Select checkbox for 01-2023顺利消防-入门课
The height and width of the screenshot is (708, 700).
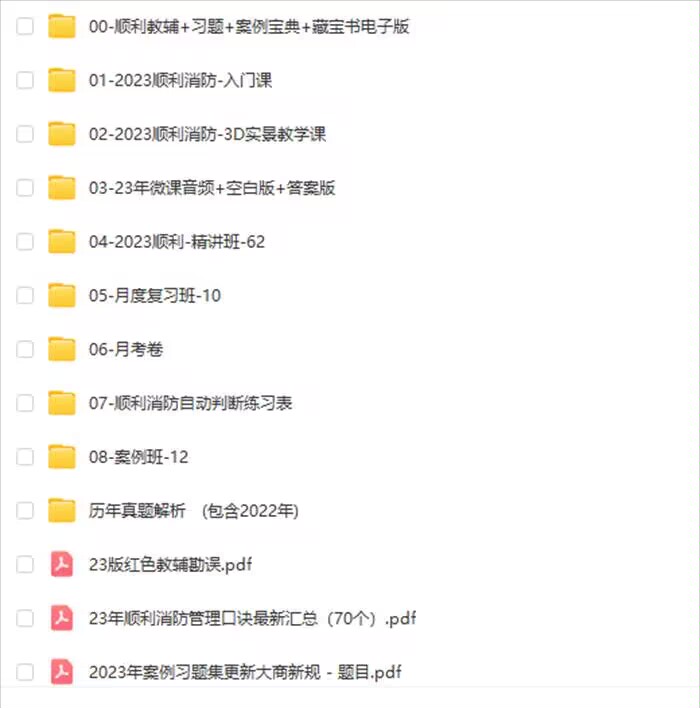point(25,81)
